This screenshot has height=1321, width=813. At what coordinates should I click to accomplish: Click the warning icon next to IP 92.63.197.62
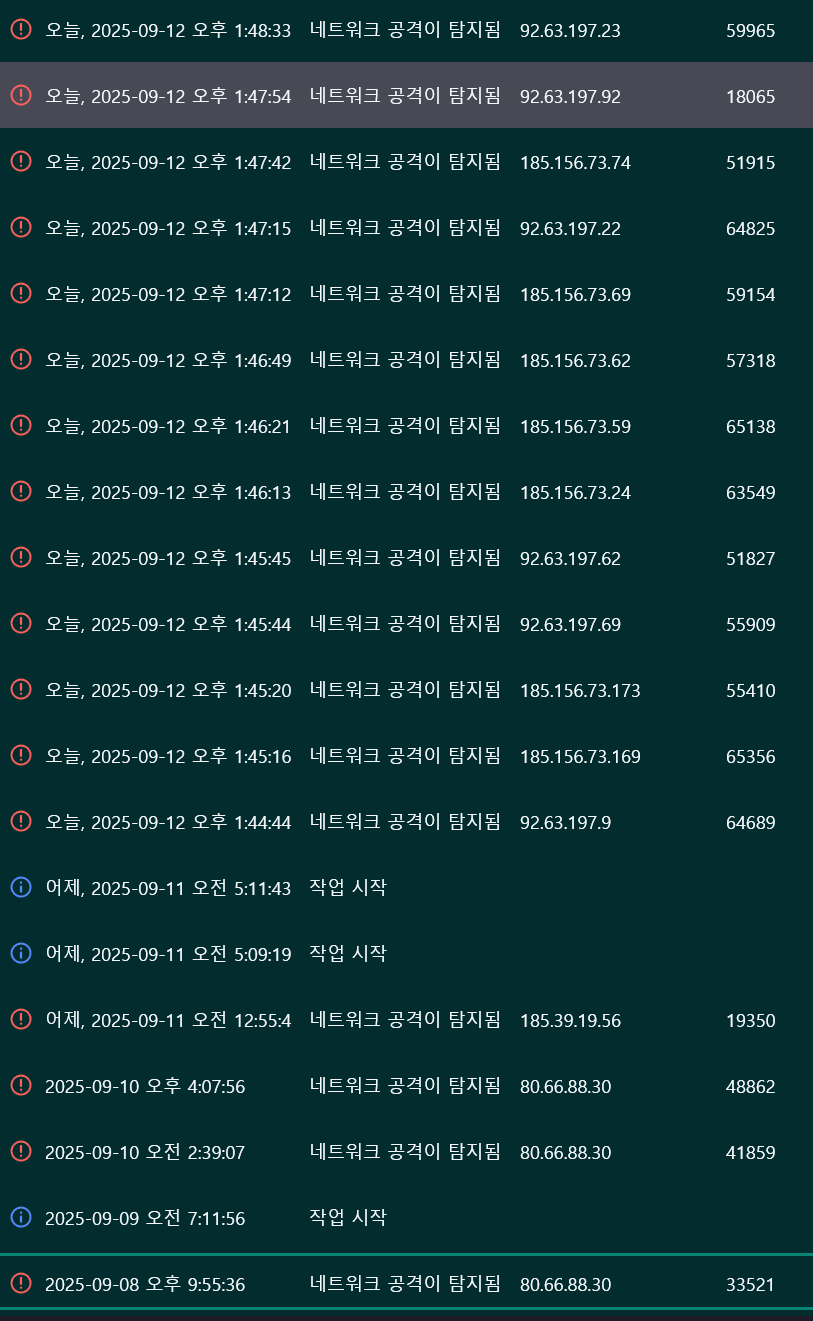[x=21, y=557]
